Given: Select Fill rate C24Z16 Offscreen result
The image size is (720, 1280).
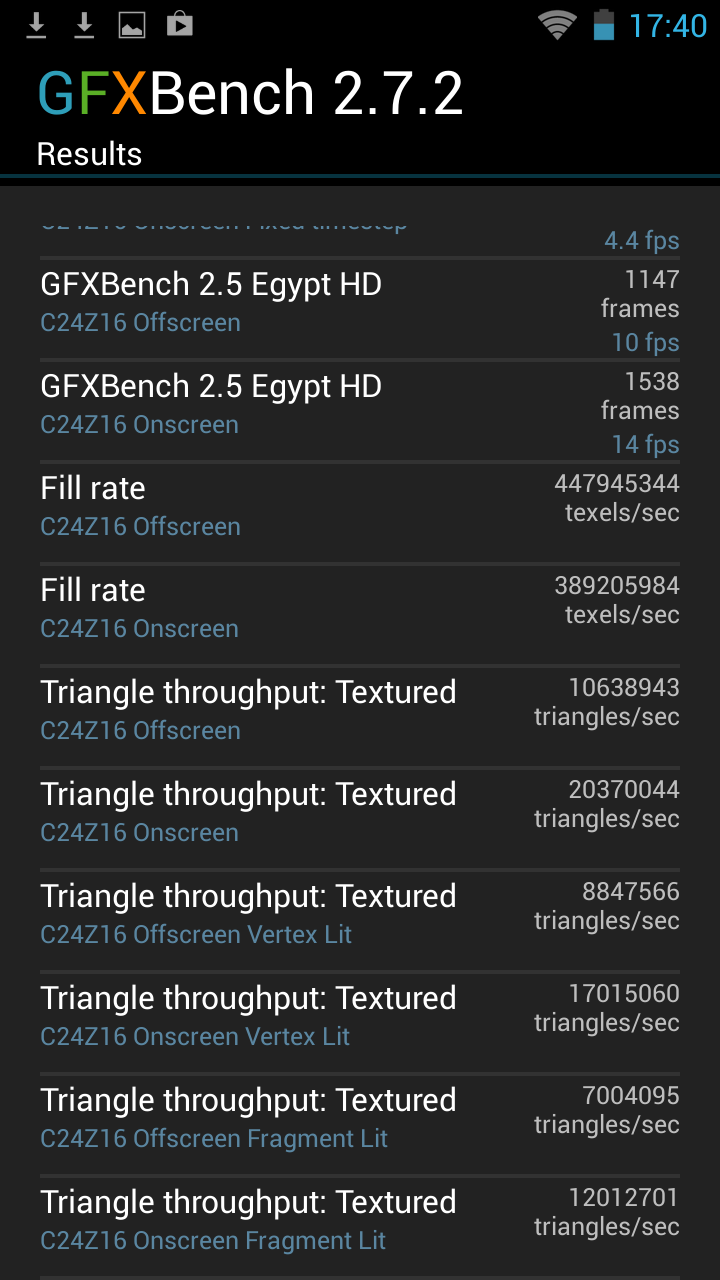Looking at the screenshot, I should [360, 513].
